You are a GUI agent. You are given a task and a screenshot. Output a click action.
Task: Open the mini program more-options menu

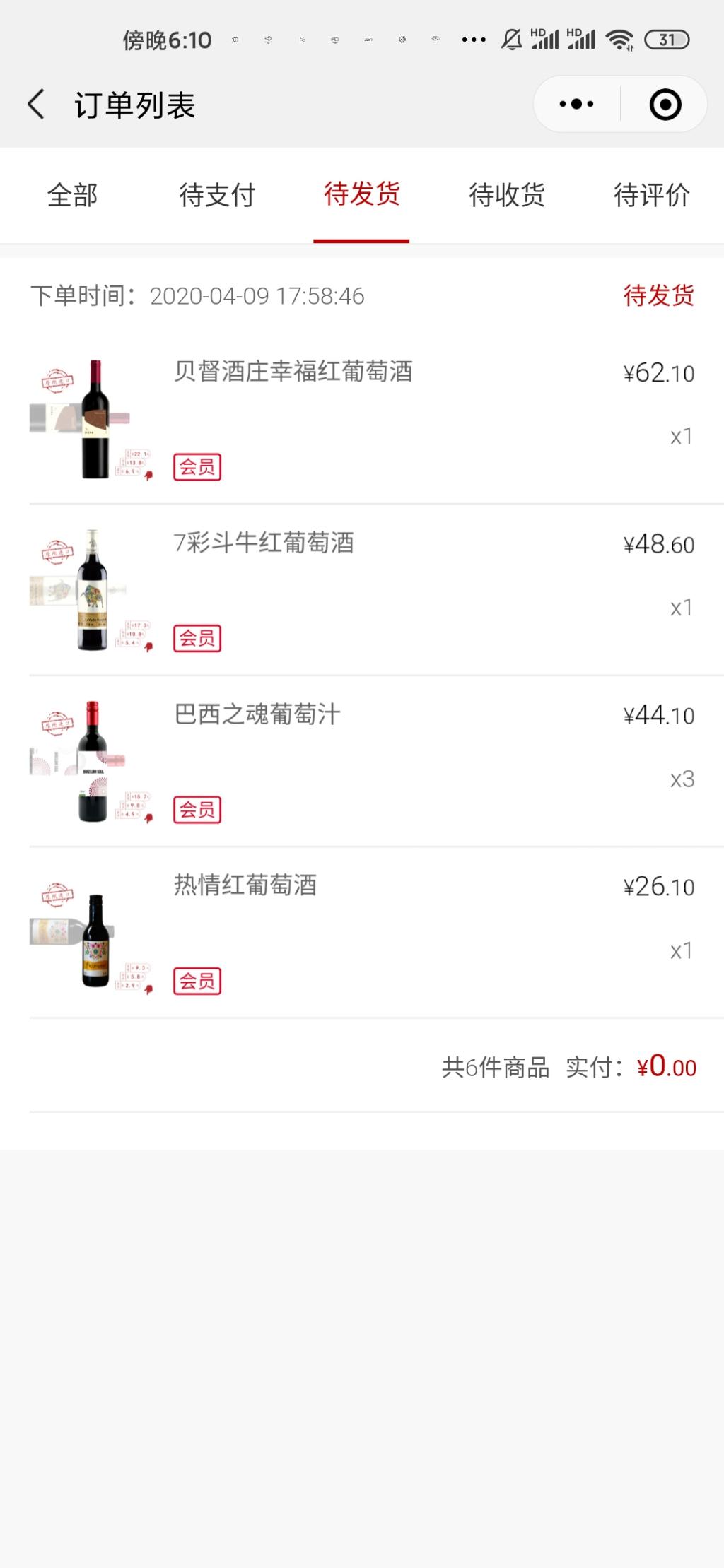click(x=576, y=105)
